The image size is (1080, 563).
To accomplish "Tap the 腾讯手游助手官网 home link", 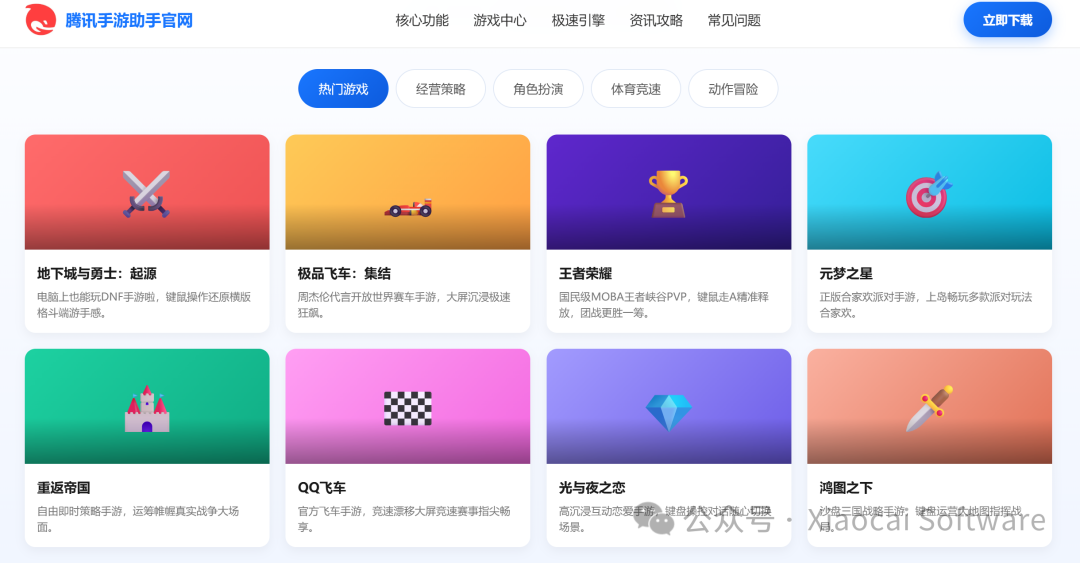I will pos(109,20).
